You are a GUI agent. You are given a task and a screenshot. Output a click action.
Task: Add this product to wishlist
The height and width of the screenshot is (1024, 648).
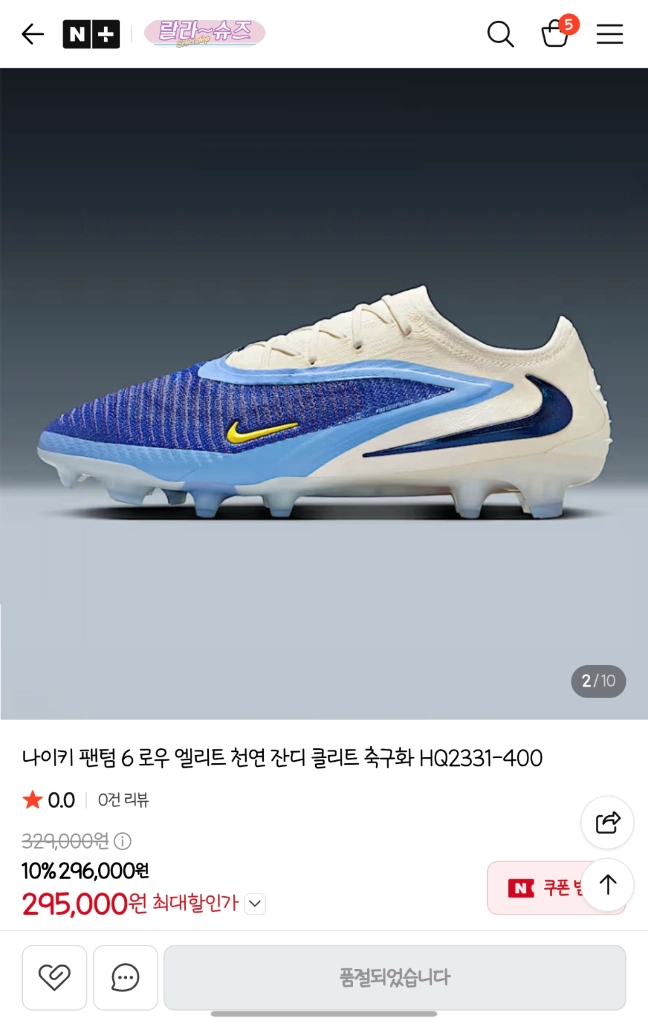[x=54, y=977]
